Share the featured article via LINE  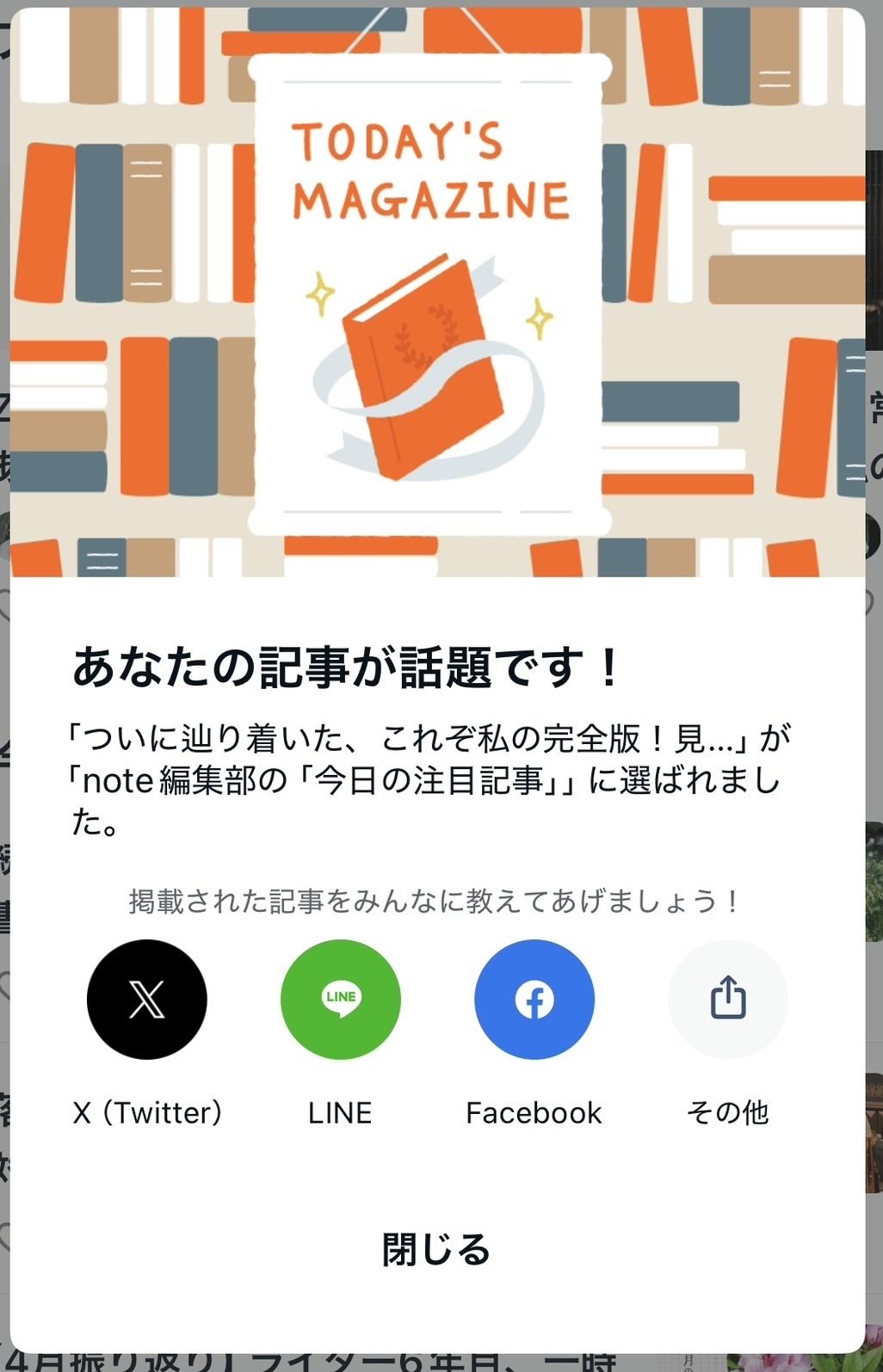pyautogui.click(x=340, y=1000)
